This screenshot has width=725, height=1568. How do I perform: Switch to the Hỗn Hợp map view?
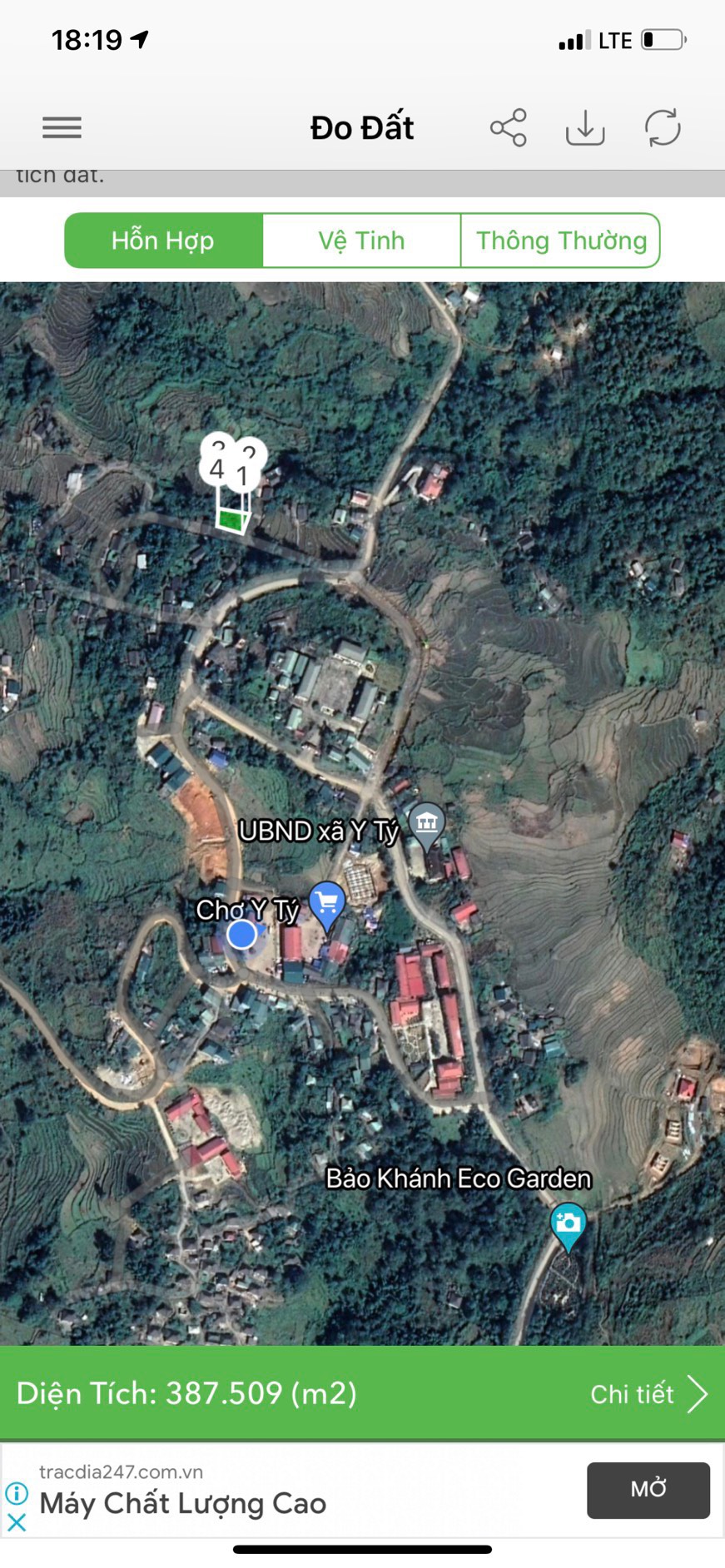click(163, 241)
